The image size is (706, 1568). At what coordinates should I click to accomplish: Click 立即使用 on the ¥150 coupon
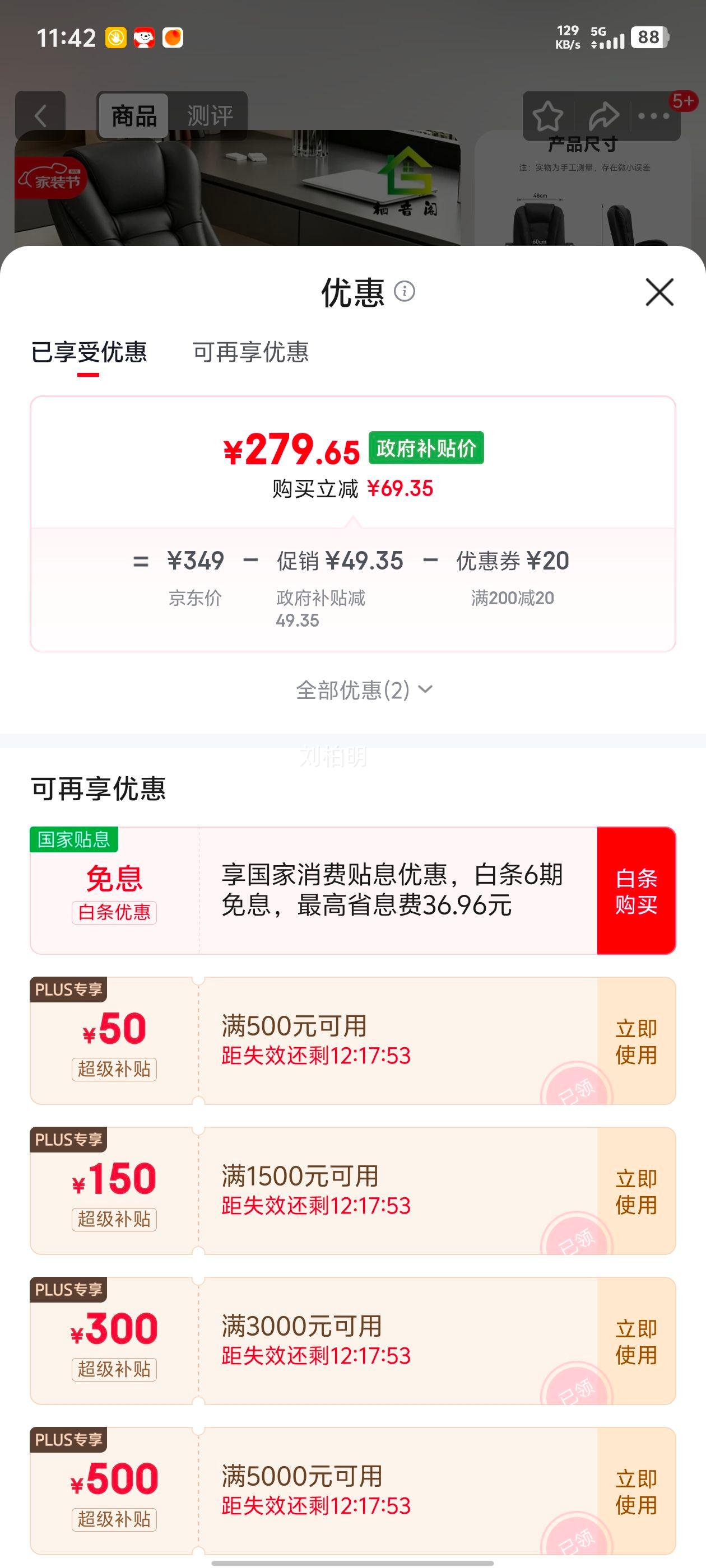point(636,1191)
